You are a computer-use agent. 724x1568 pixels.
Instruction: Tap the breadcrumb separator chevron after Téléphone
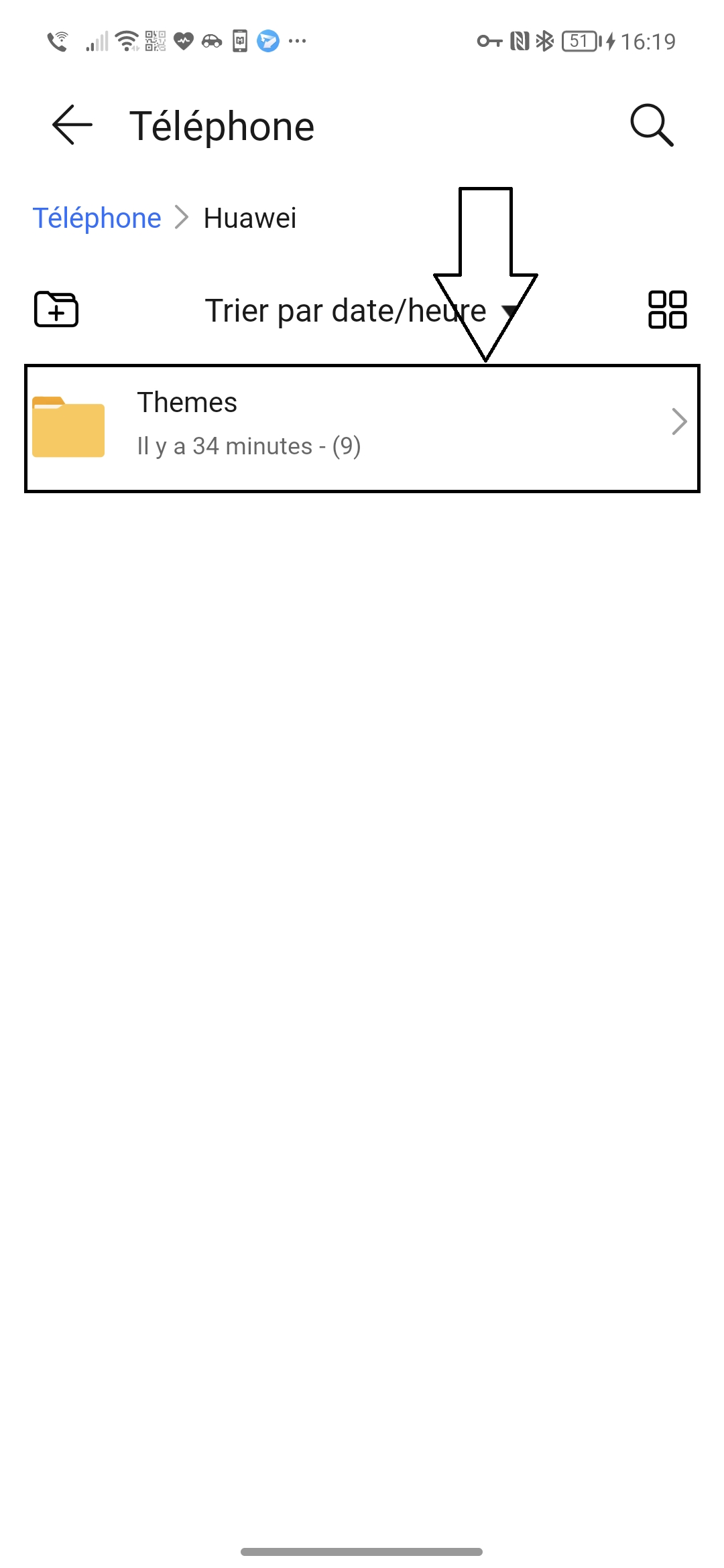point(180,217)
